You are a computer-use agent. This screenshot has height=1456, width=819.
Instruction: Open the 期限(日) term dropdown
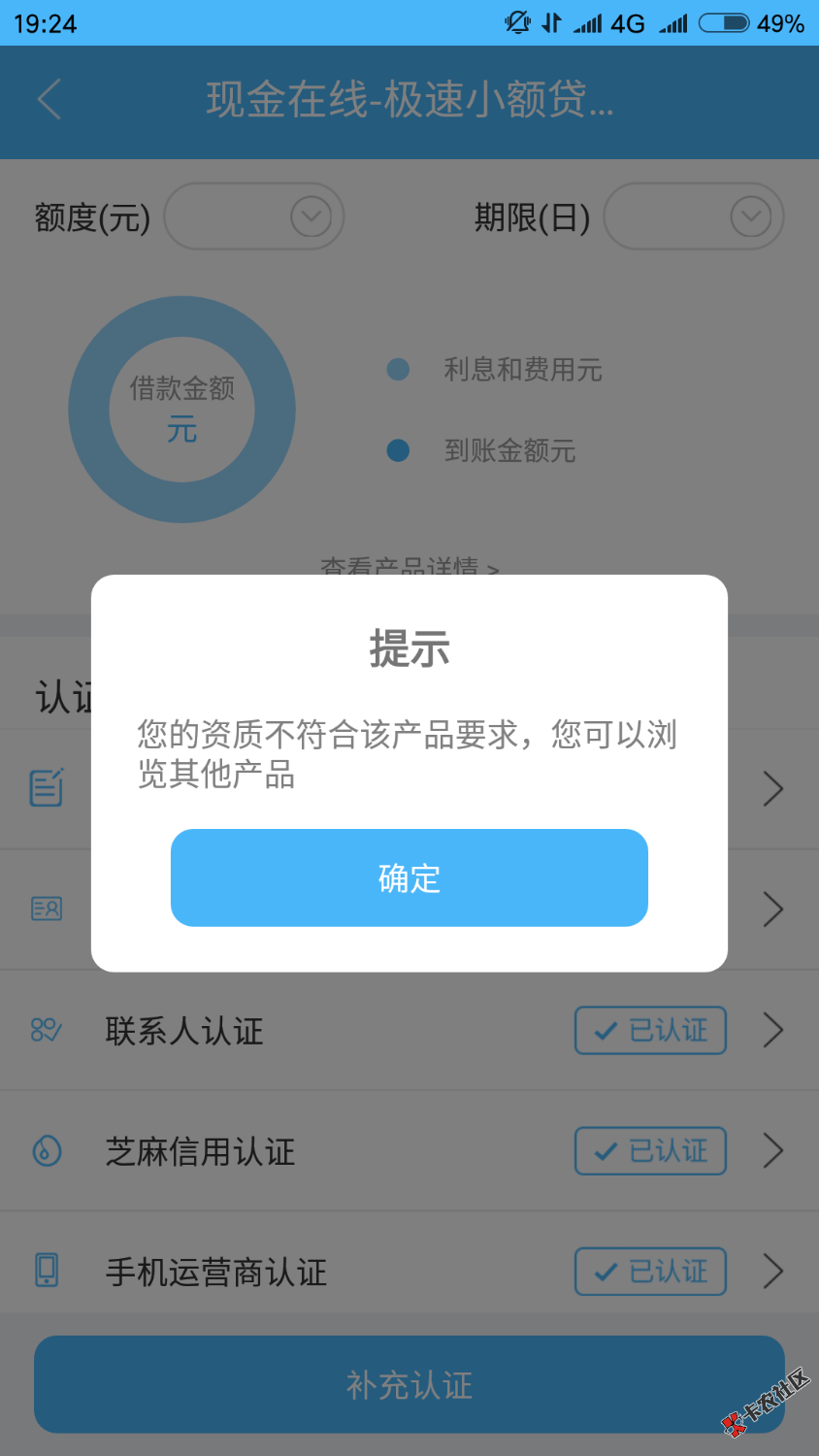(693, 216)
